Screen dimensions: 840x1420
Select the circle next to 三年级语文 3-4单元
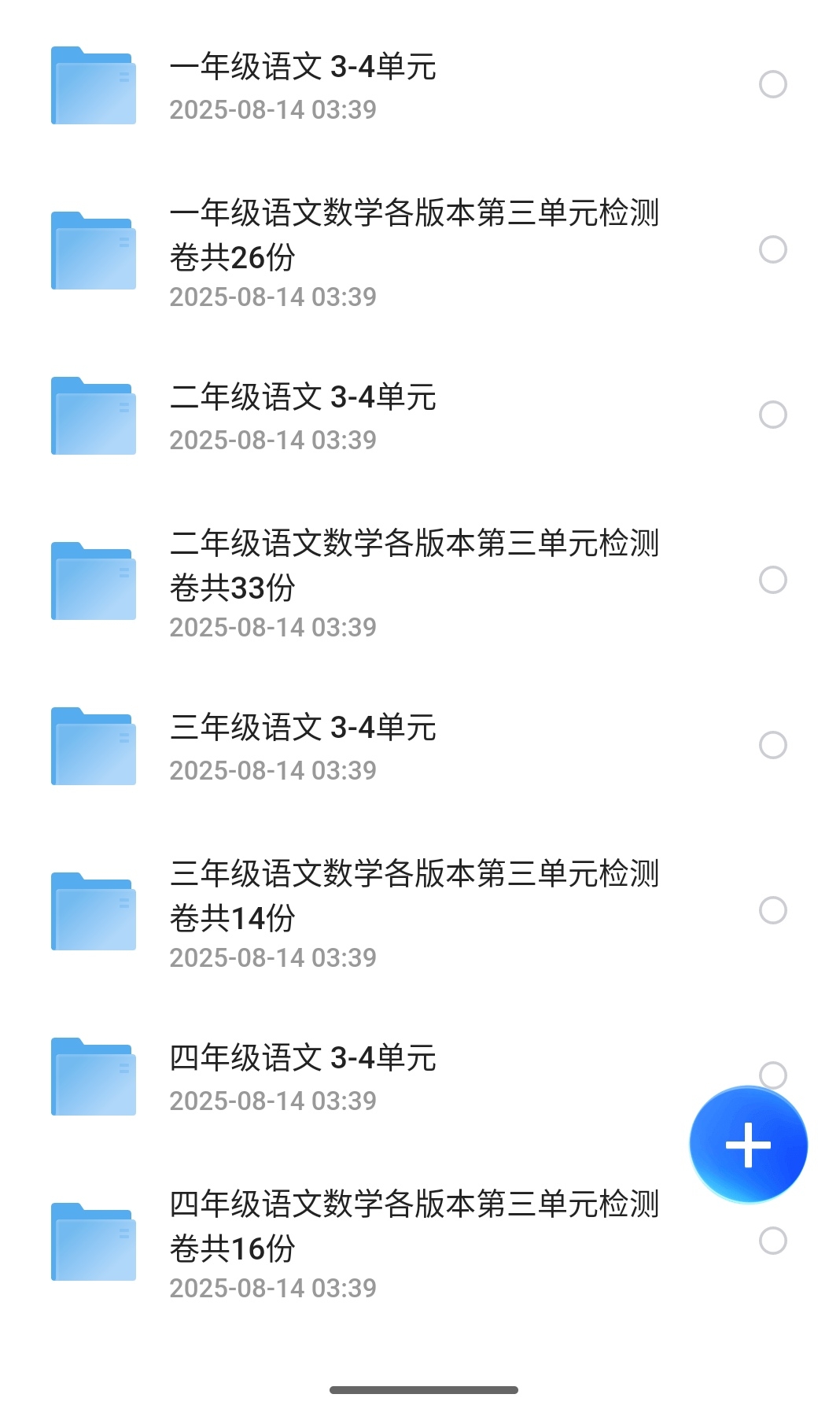click(773, 746)
